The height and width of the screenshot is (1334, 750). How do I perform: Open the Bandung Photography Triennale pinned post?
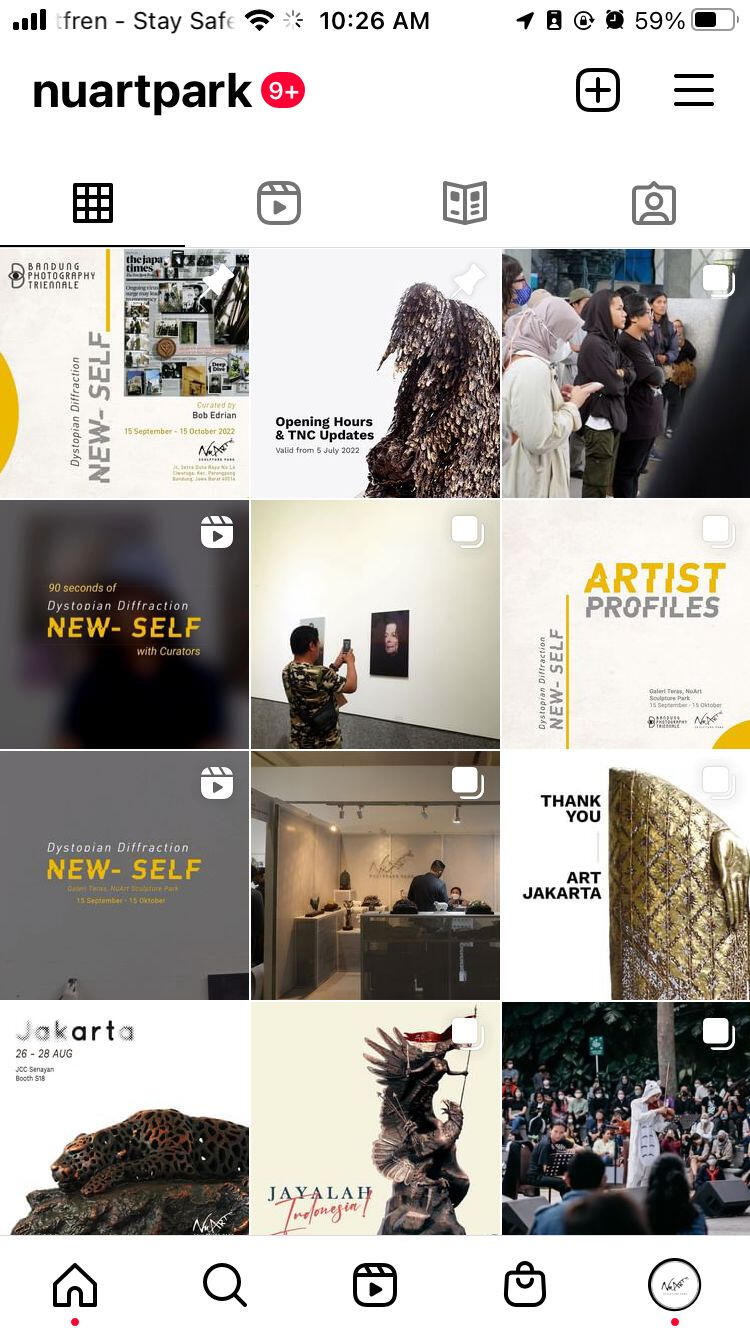coord(124,373)
